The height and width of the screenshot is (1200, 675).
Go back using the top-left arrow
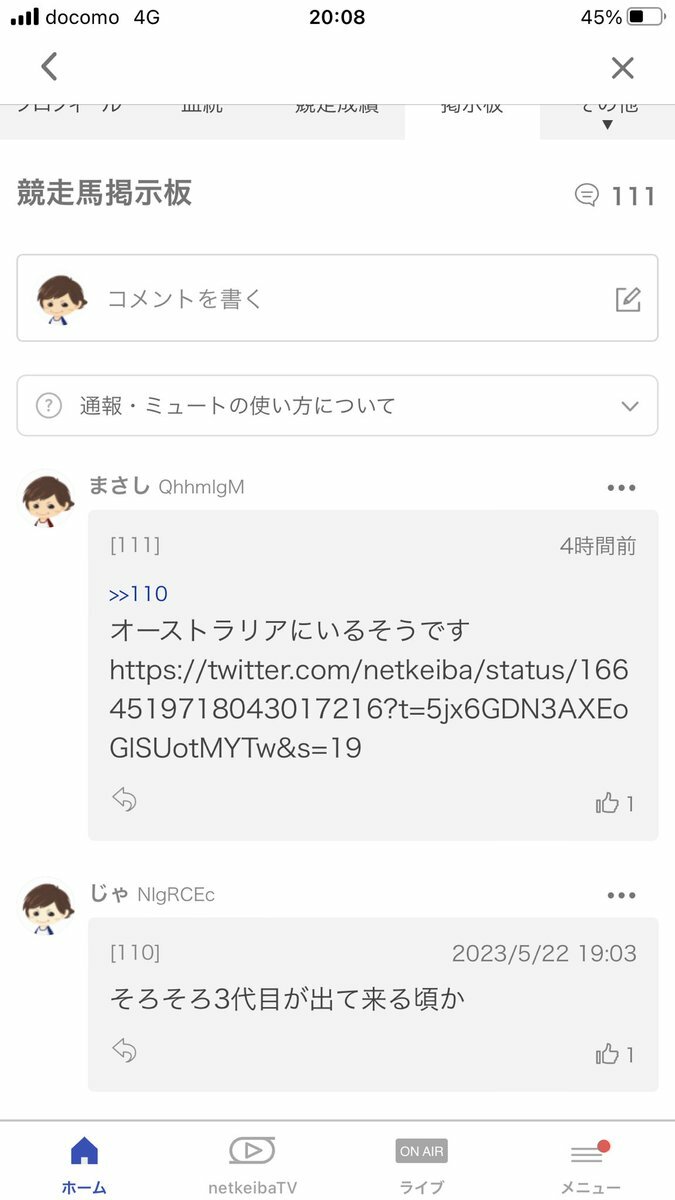click(49, 67)
